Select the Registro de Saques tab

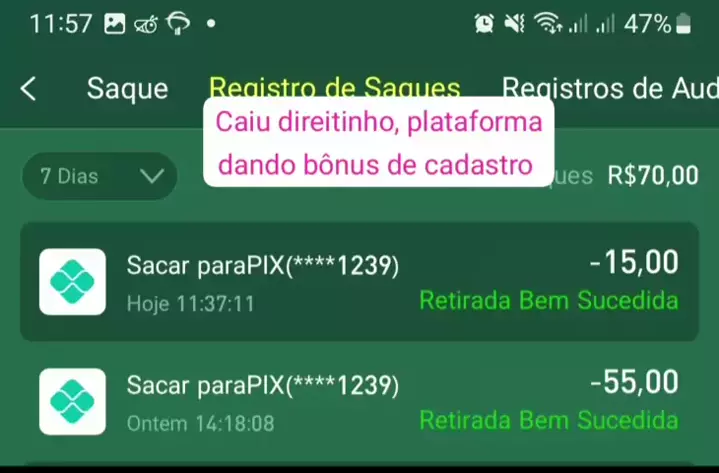pyautogui.click(x=334, y=88)
